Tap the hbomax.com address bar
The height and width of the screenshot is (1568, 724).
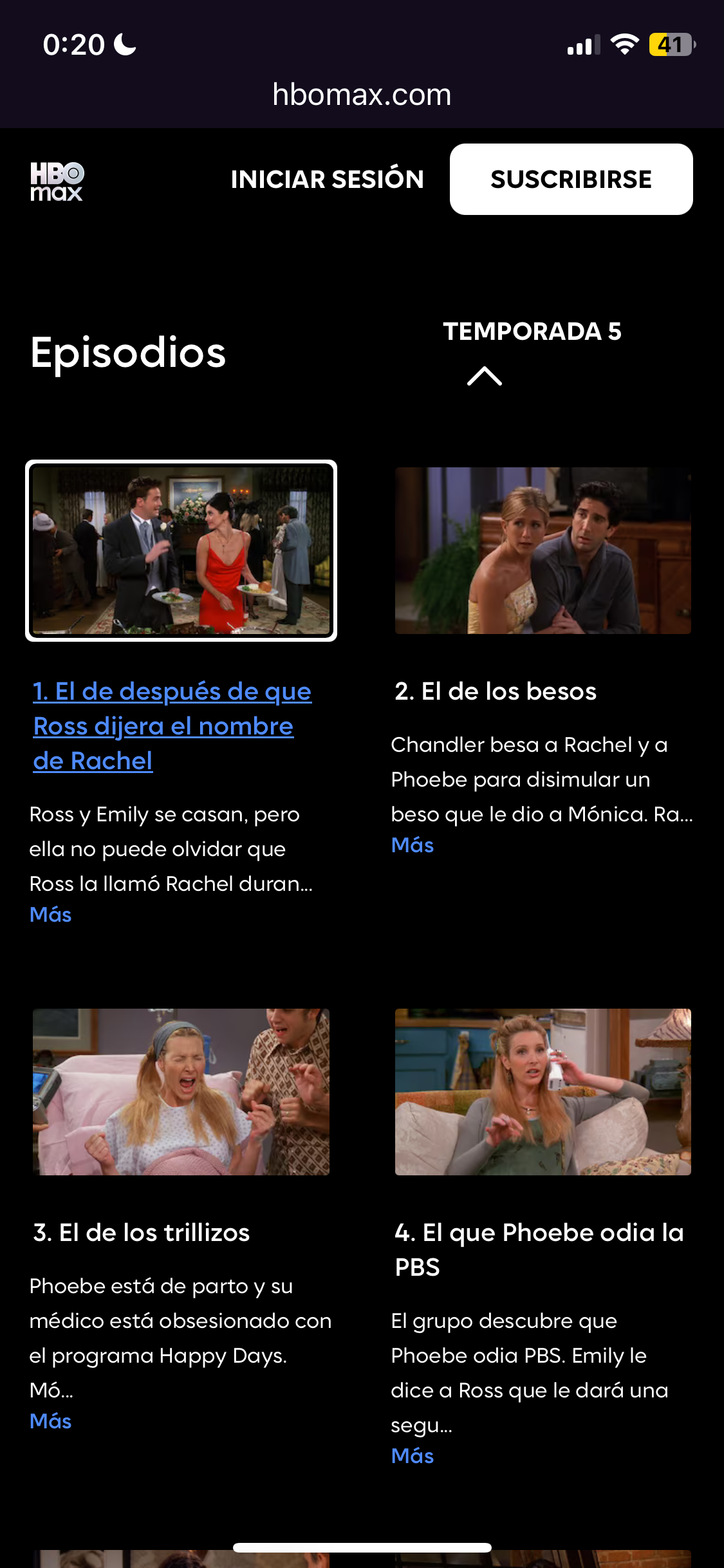(362, 95)
